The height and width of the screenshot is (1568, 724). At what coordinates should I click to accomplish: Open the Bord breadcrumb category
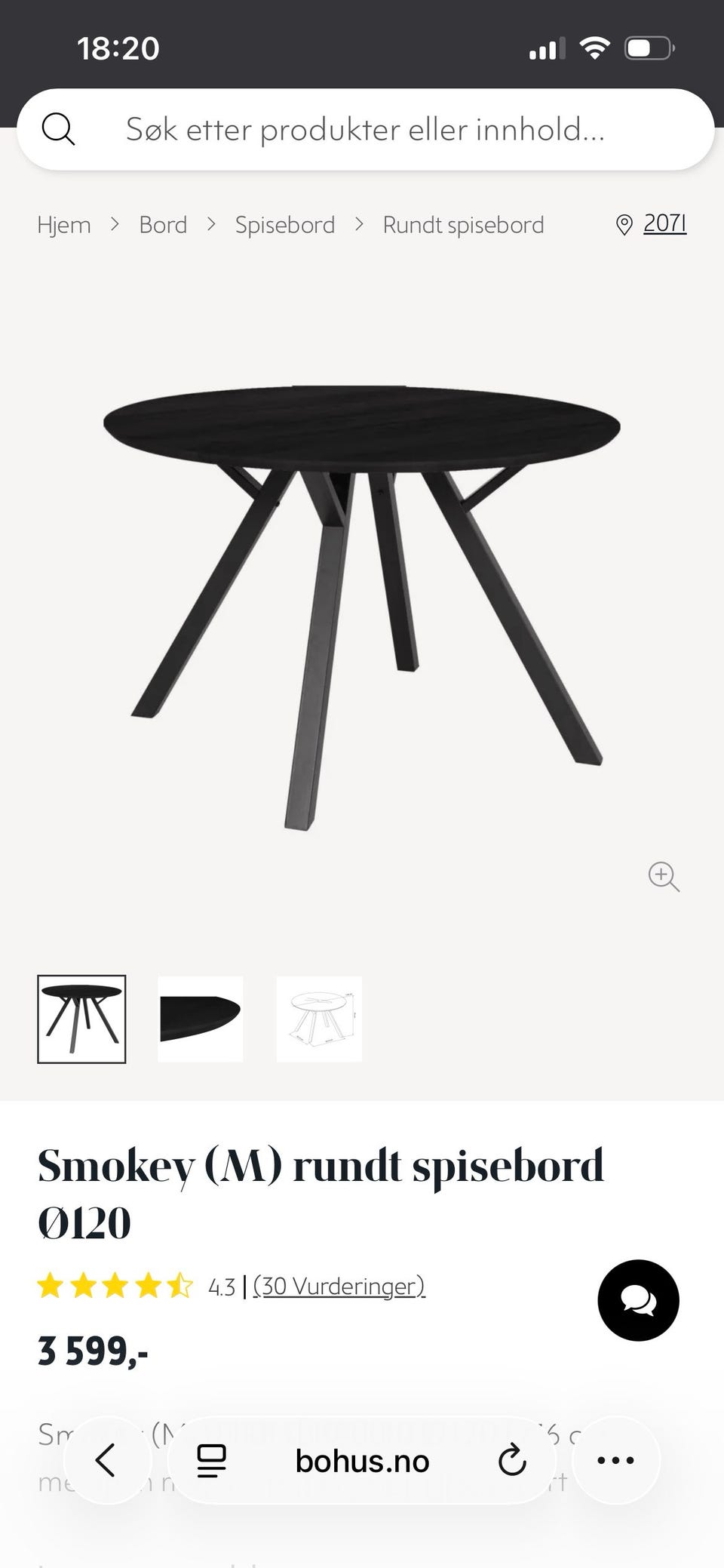click(x=163, y=225)
